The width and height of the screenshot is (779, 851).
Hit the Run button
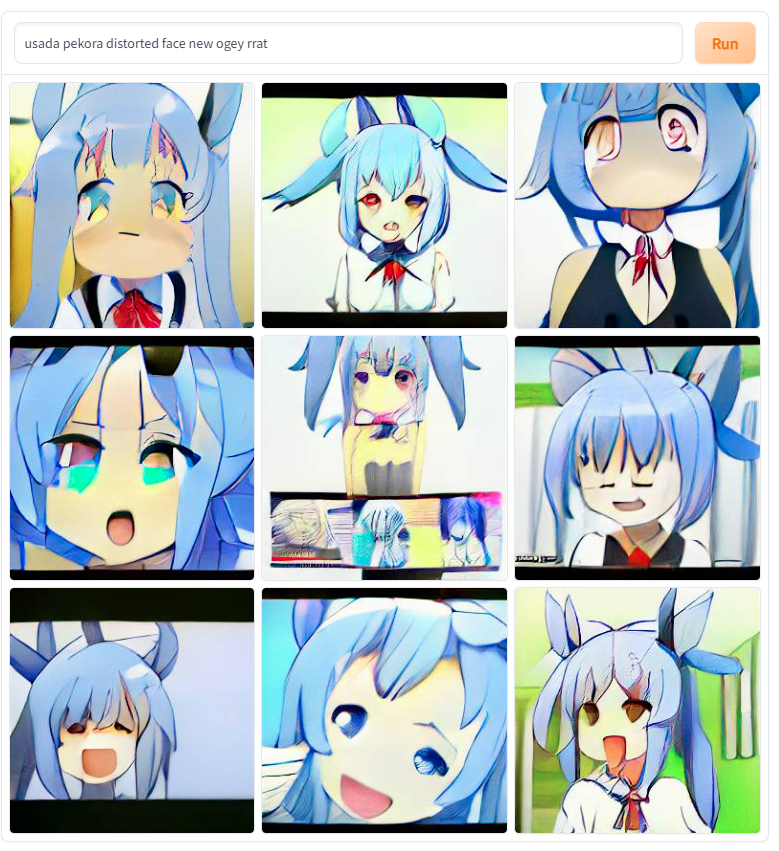725,44
